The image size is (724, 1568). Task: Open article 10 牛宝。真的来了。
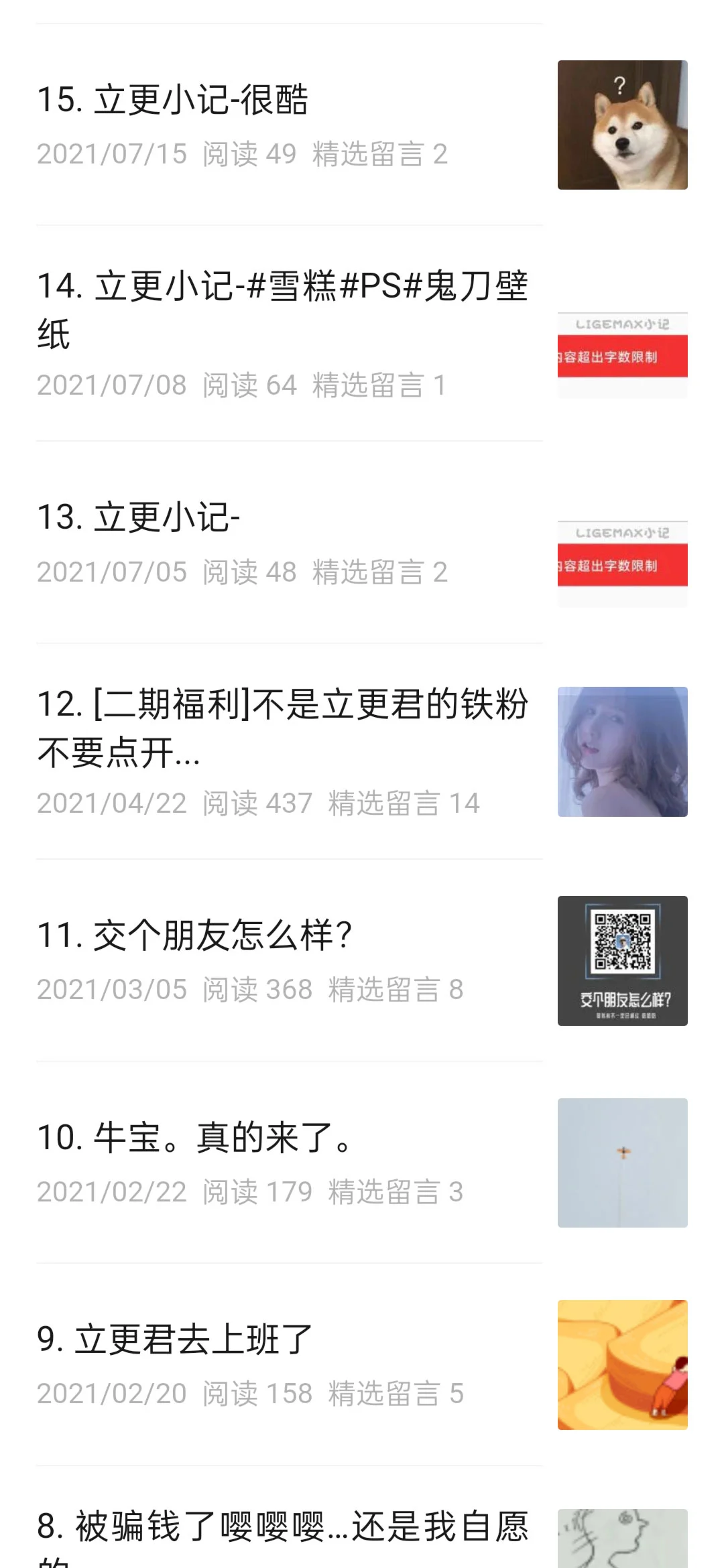tap(194, 1138)
